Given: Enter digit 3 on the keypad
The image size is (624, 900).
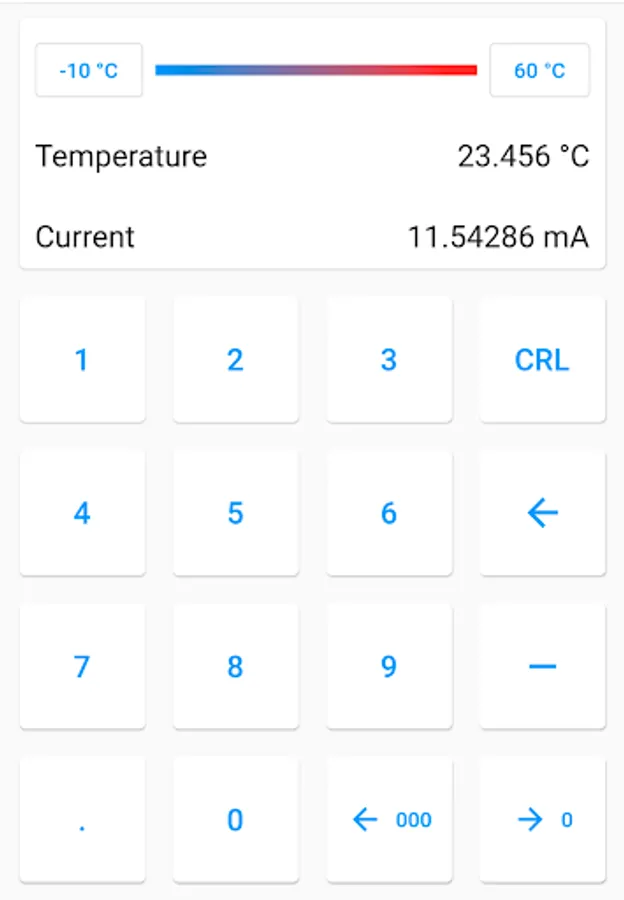Looking at the screenshot, I should point(389,360).
